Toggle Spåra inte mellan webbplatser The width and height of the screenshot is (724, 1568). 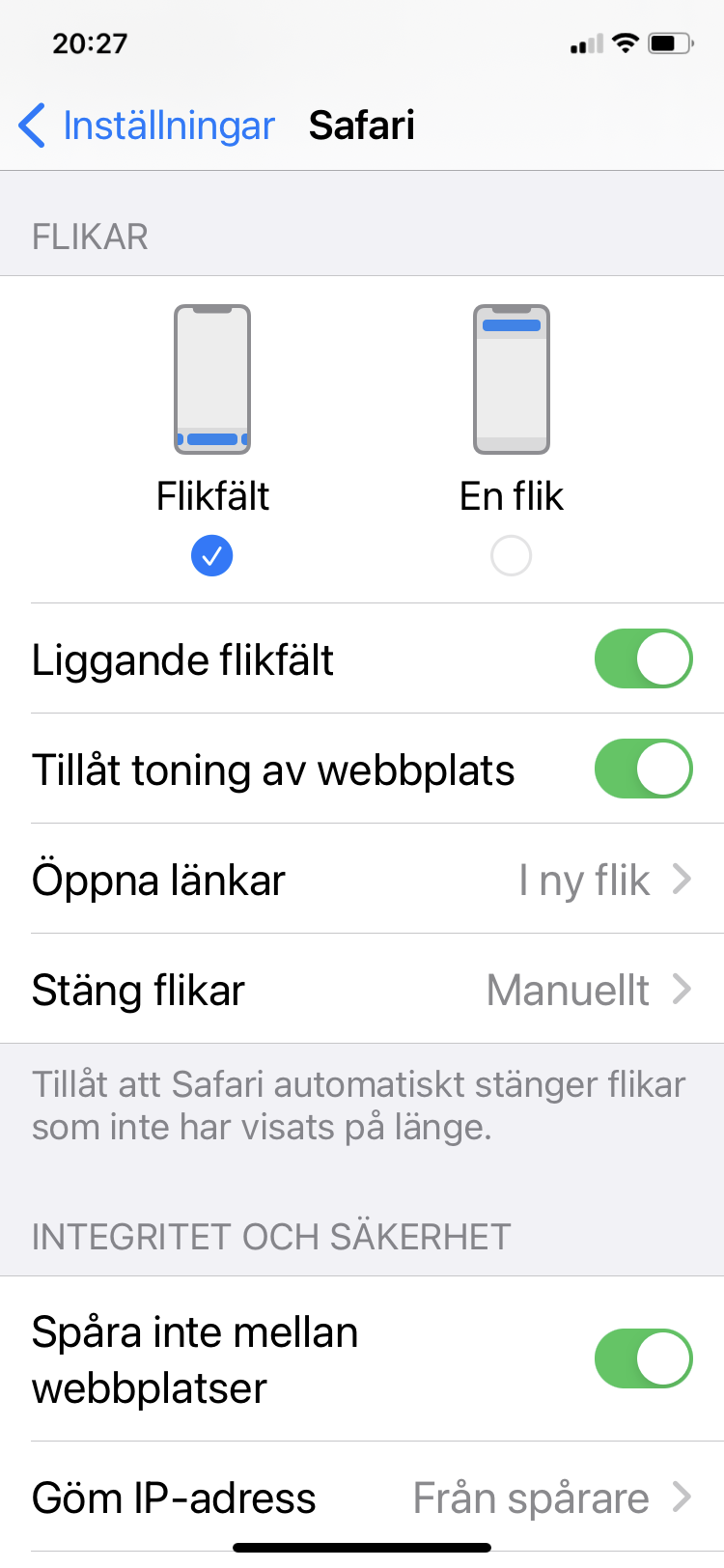pos(643,1358)
